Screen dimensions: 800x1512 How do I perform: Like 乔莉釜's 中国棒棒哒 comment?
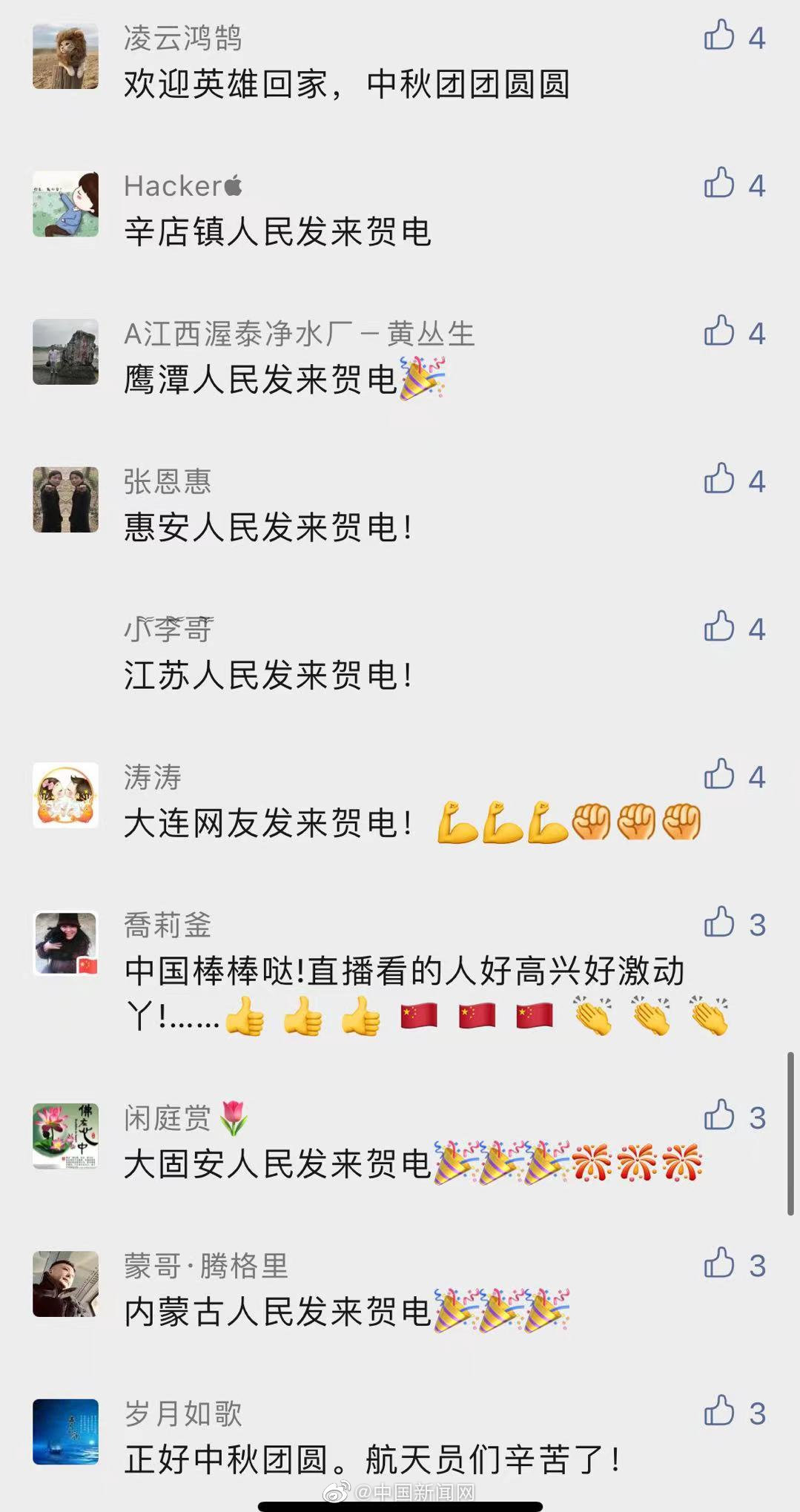pos(719,922)
